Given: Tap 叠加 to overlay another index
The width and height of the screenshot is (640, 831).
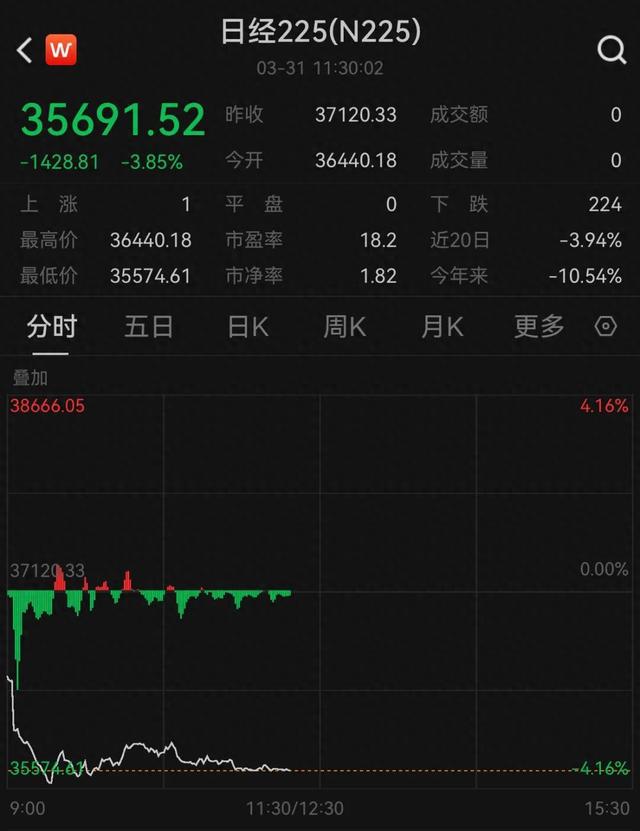Looking at the screenshot, I should [30, 378].
